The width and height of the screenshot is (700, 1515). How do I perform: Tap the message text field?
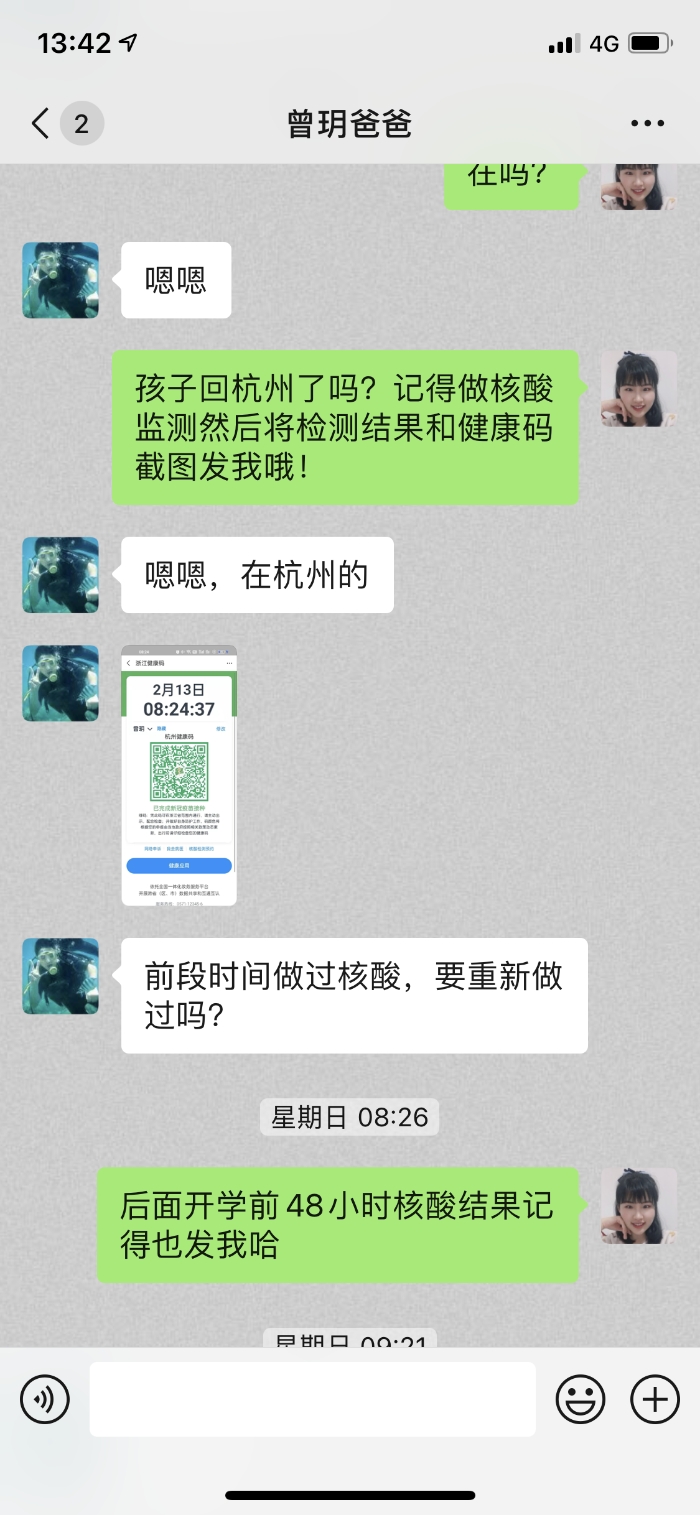pos(312,1398)
